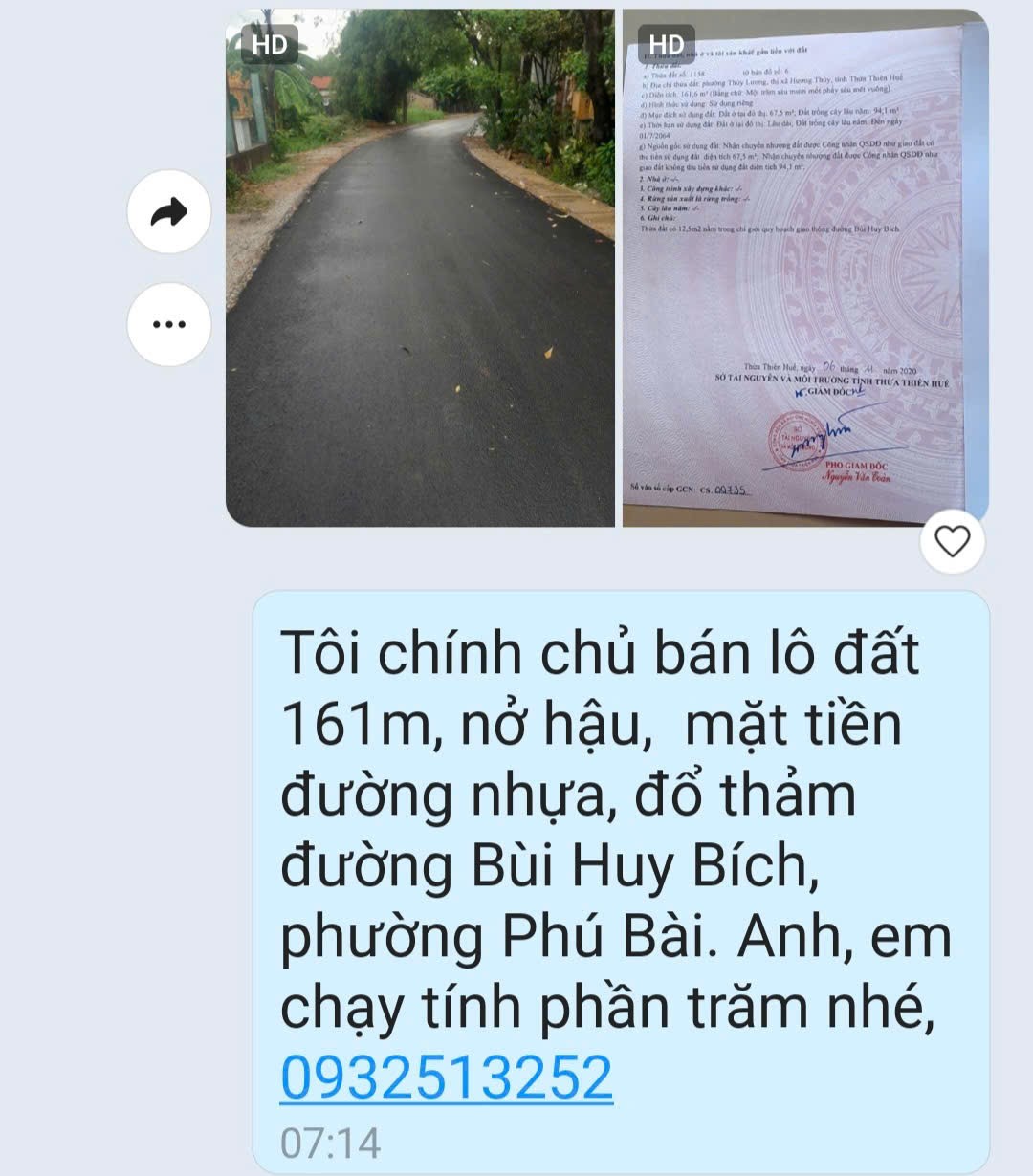Image resolution: width=1033 pixels, height=1176 pixels.
Task: Call the number 0932513252
Action: coord(447,1078)
